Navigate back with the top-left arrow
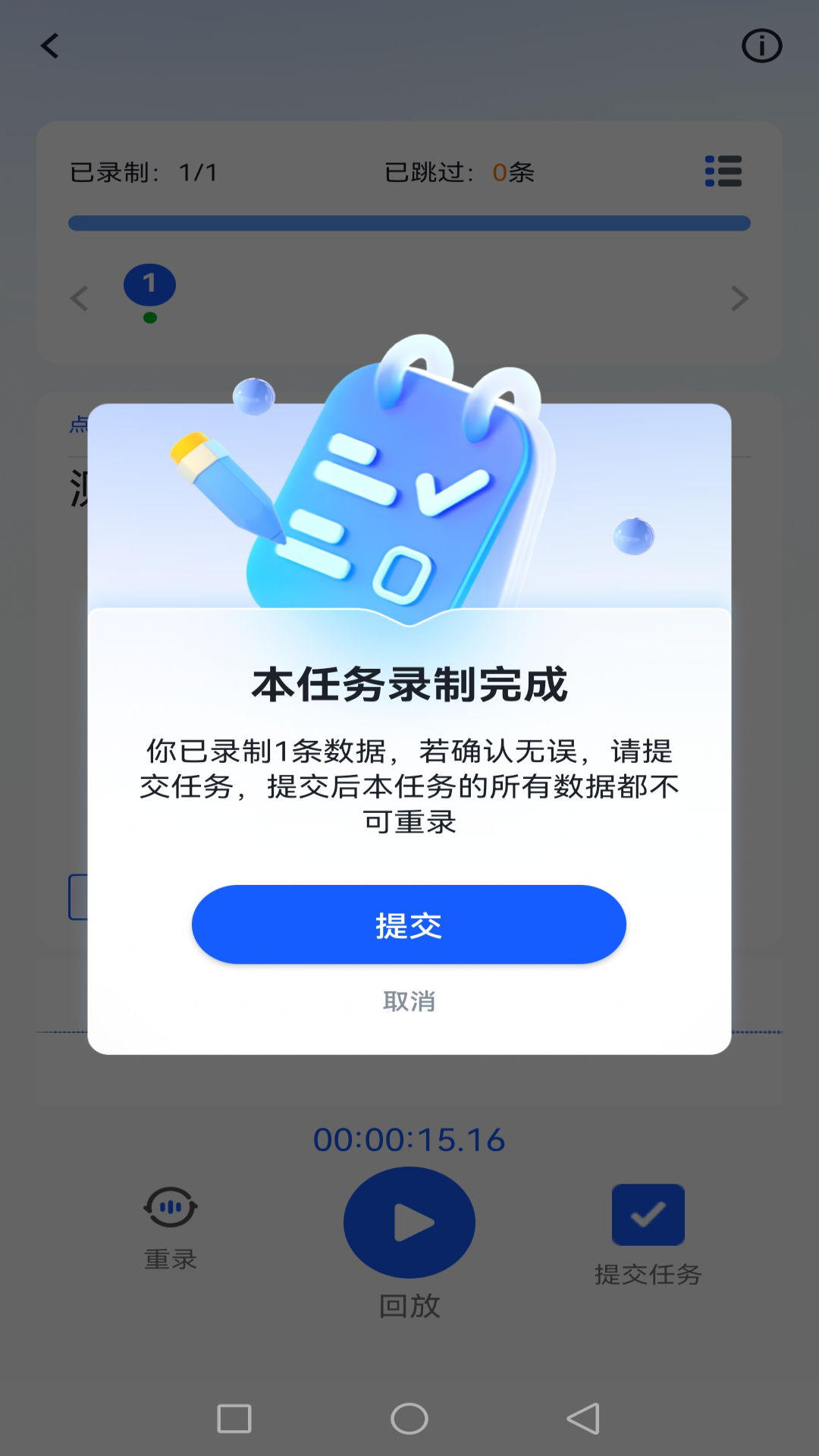Viewport: 819px width, 1456px height. pyautogui.click(x=49, y=47)
